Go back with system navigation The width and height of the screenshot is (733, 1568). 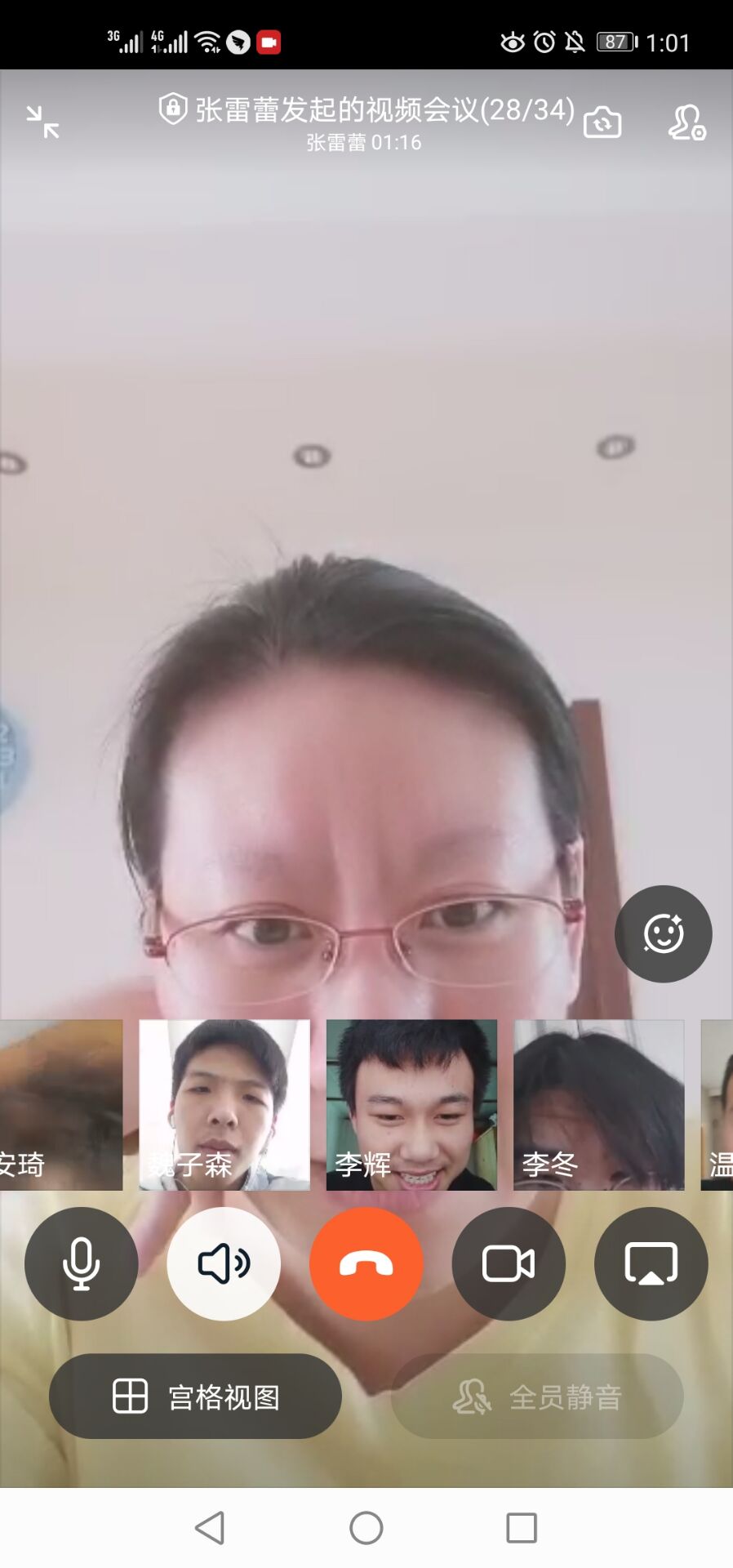click(x=210, y=1527)
